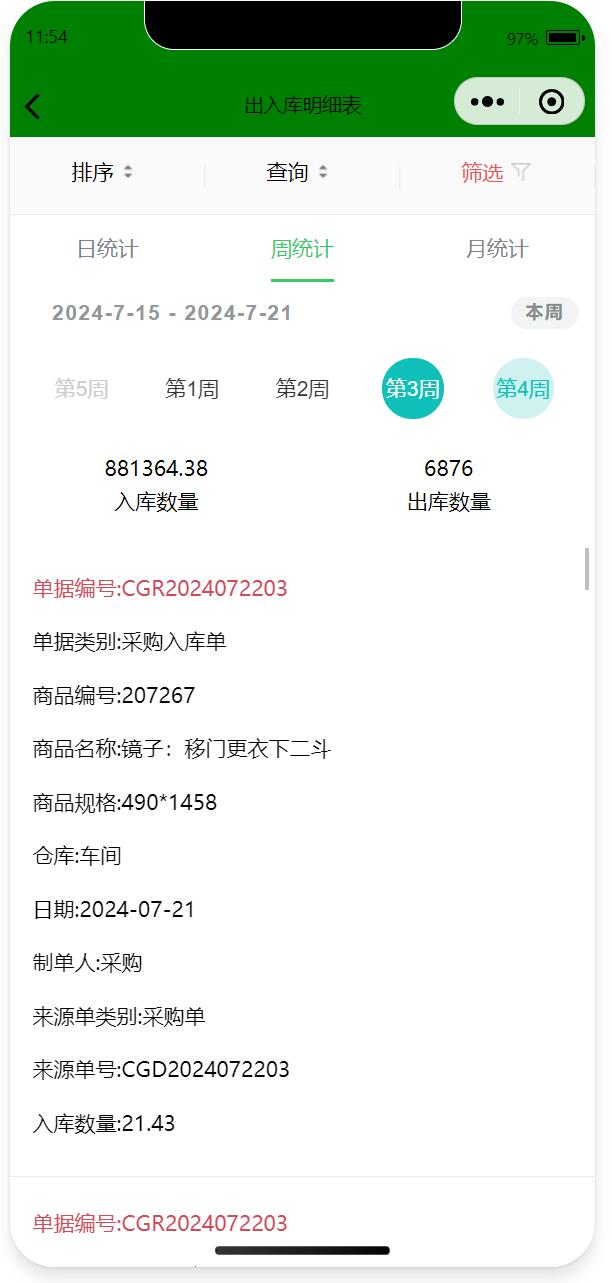Select 第3周
The height and width of the screenshot is (1283, 612).
click(x=412, y=389)
